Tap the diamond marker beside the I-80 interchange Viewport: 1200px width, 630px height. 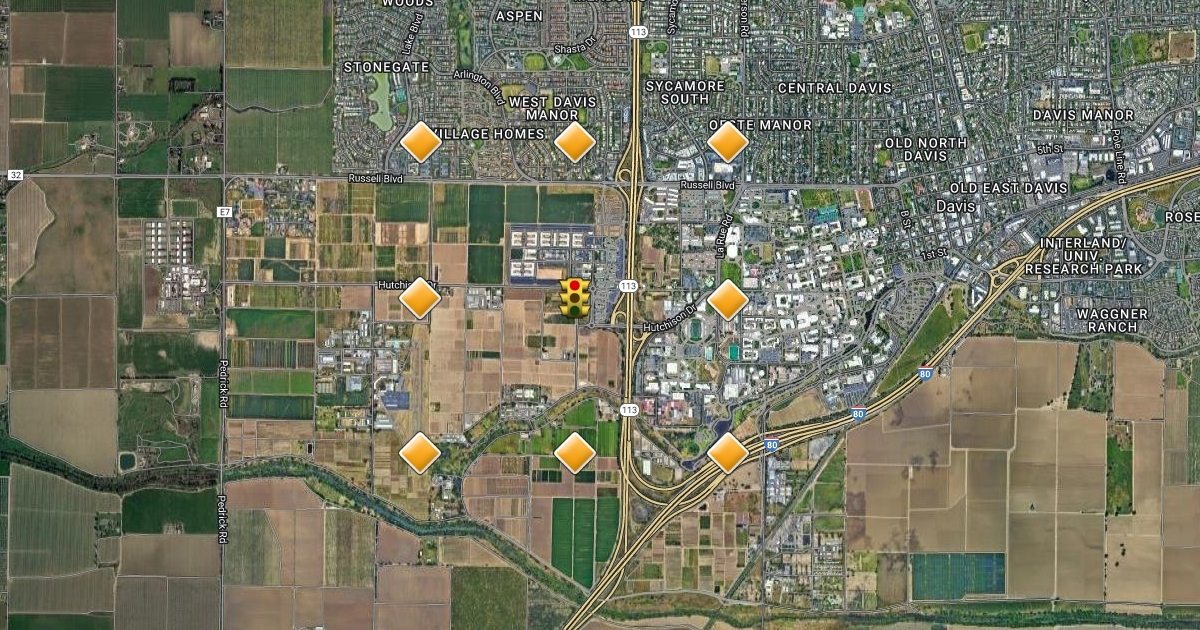tap(728, 453)
